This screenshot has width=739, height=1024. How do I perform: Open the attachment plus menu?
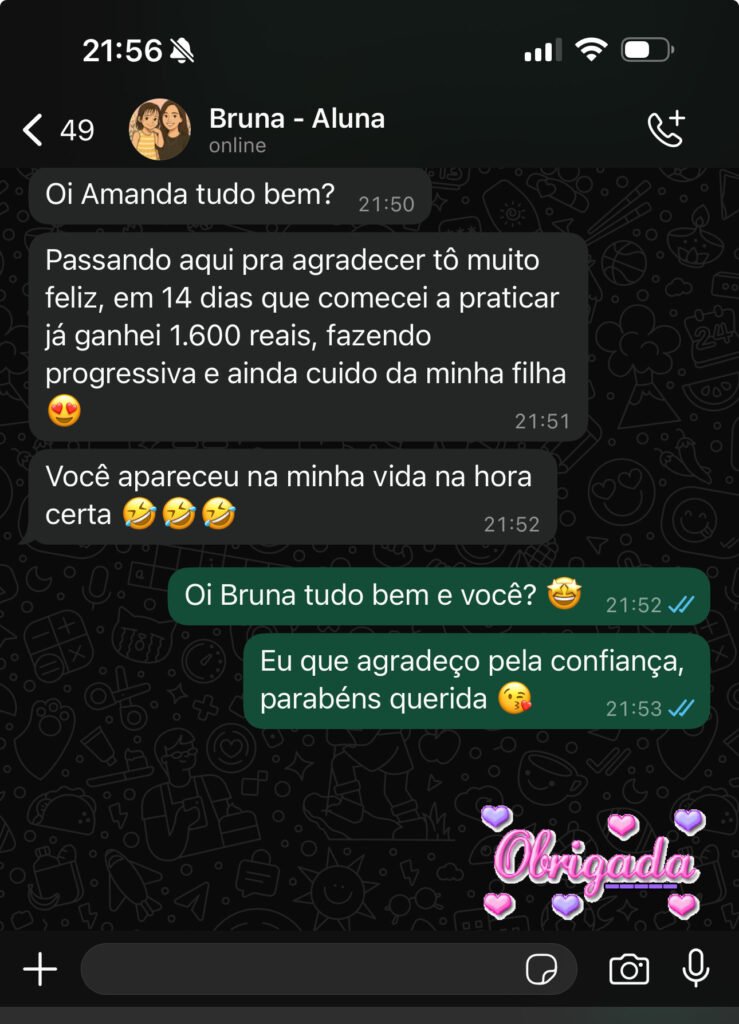pyautogui.click(x=40, y=969)
